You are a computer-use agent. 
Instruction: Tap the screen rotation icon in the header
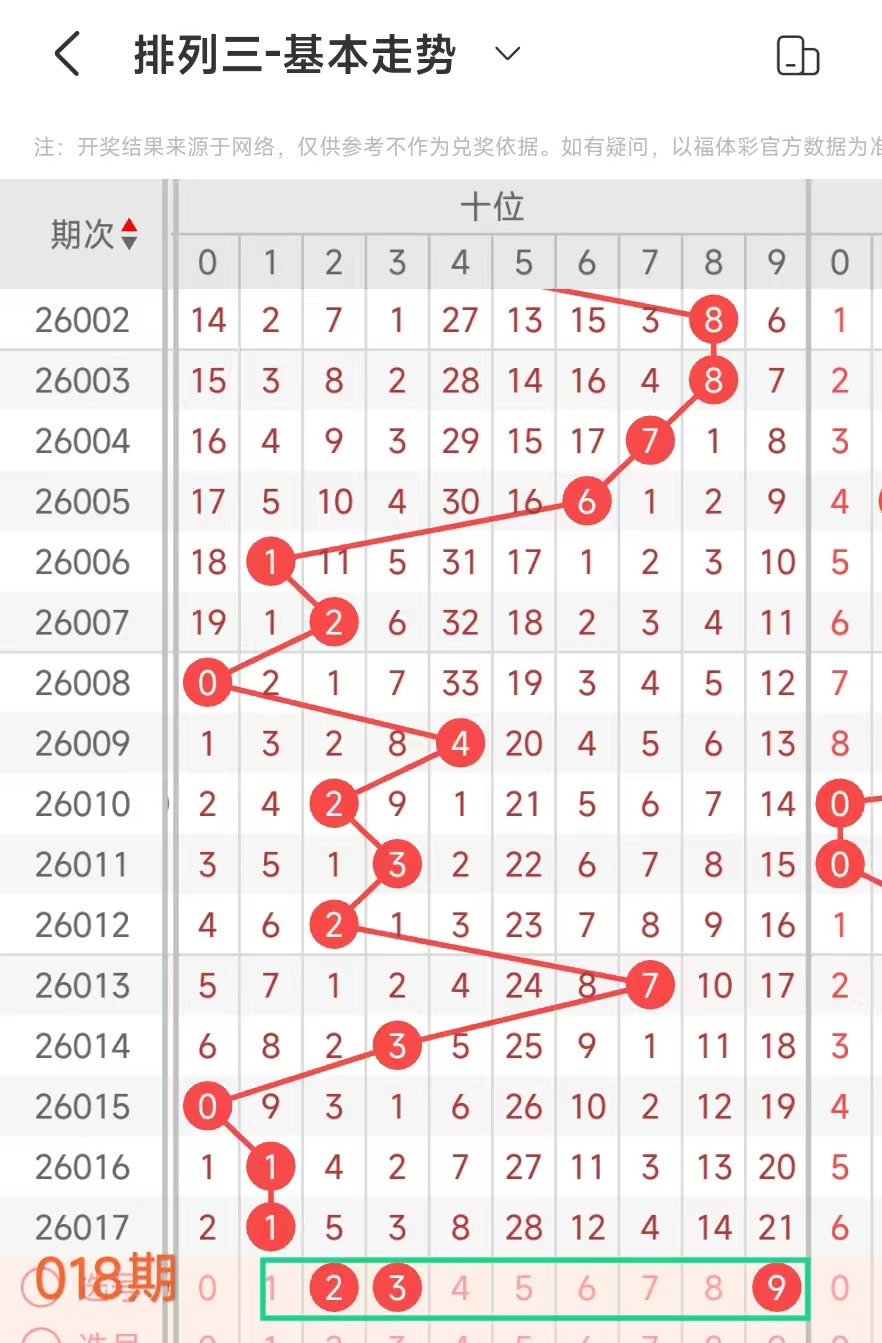coord(797,56)
